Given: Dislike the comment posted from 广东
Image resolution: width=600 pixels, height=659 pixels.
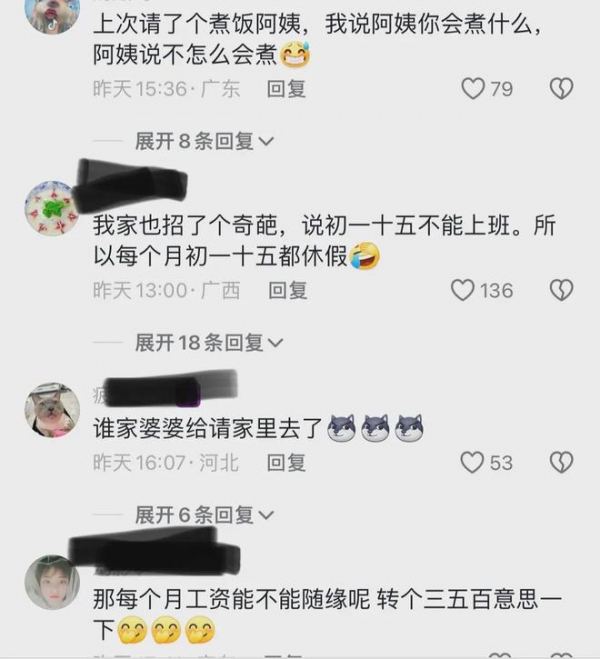Looking at the screenshot, I should [x=561, y=89].
